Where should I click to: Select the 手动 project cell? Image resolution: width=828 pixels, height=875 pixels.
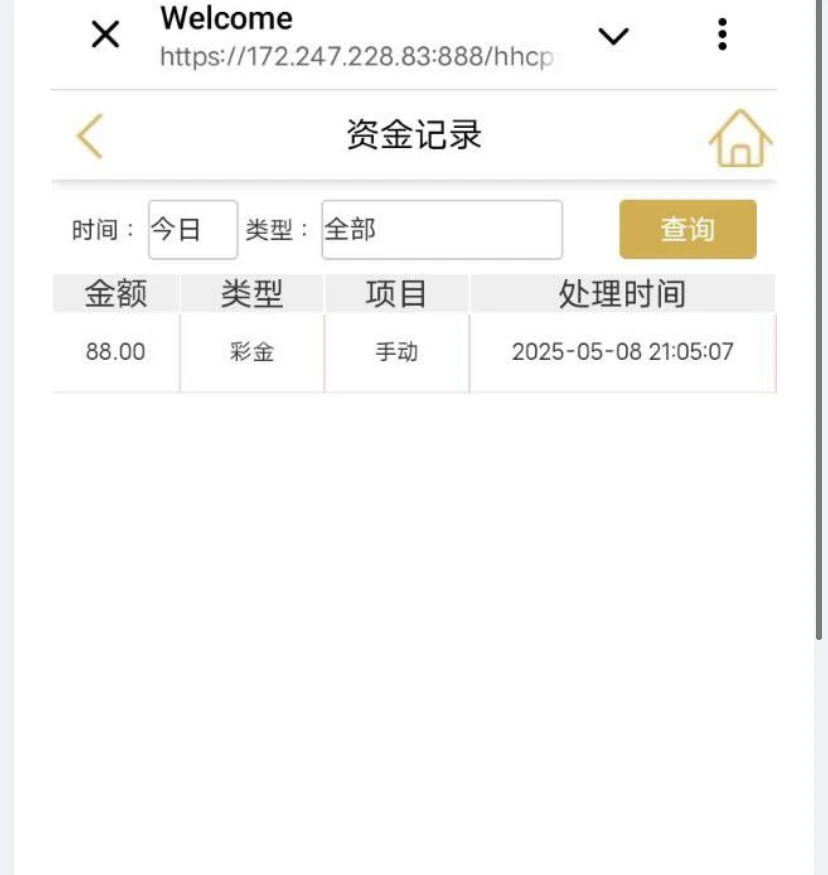[x=396, y=352]
